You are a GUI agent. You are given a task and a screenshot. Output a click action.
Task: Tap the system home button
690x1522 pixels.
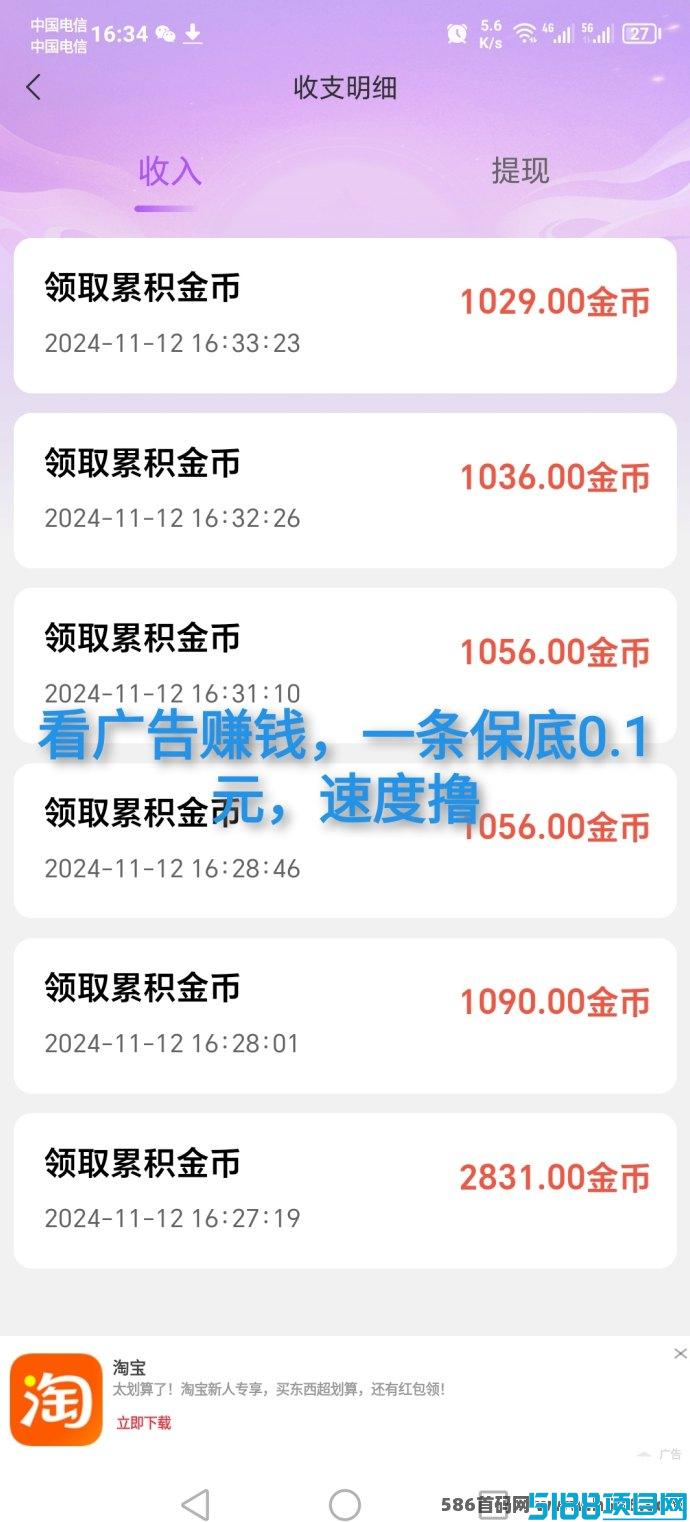344,1503
